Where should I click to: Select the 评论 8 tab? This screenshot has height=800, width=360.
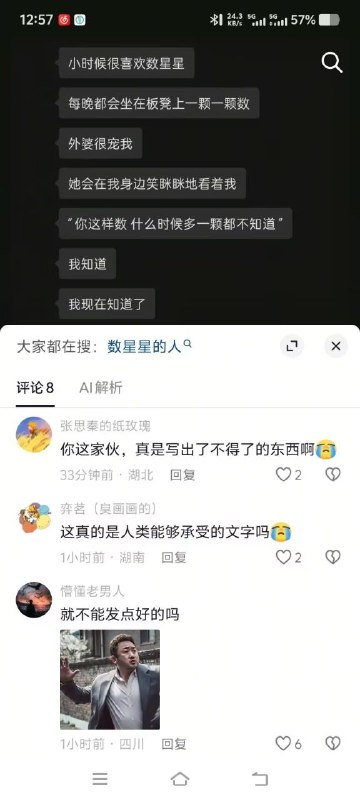(x=35, y=388)
